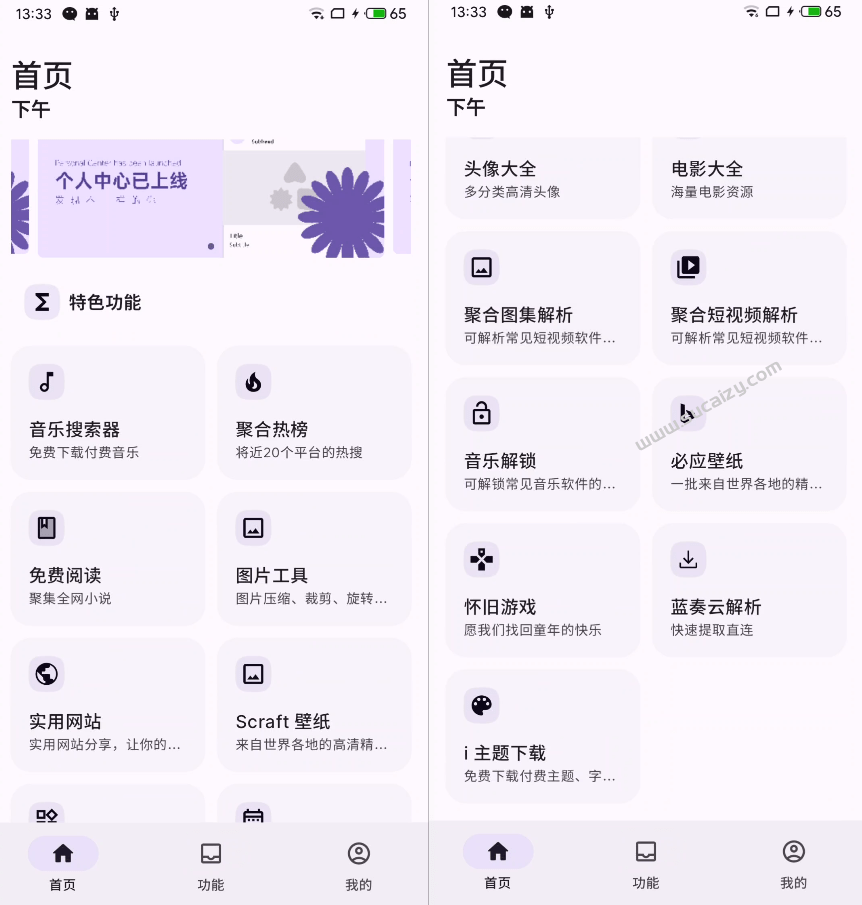Open the 免费阅读 free reading card

[108, 559]
